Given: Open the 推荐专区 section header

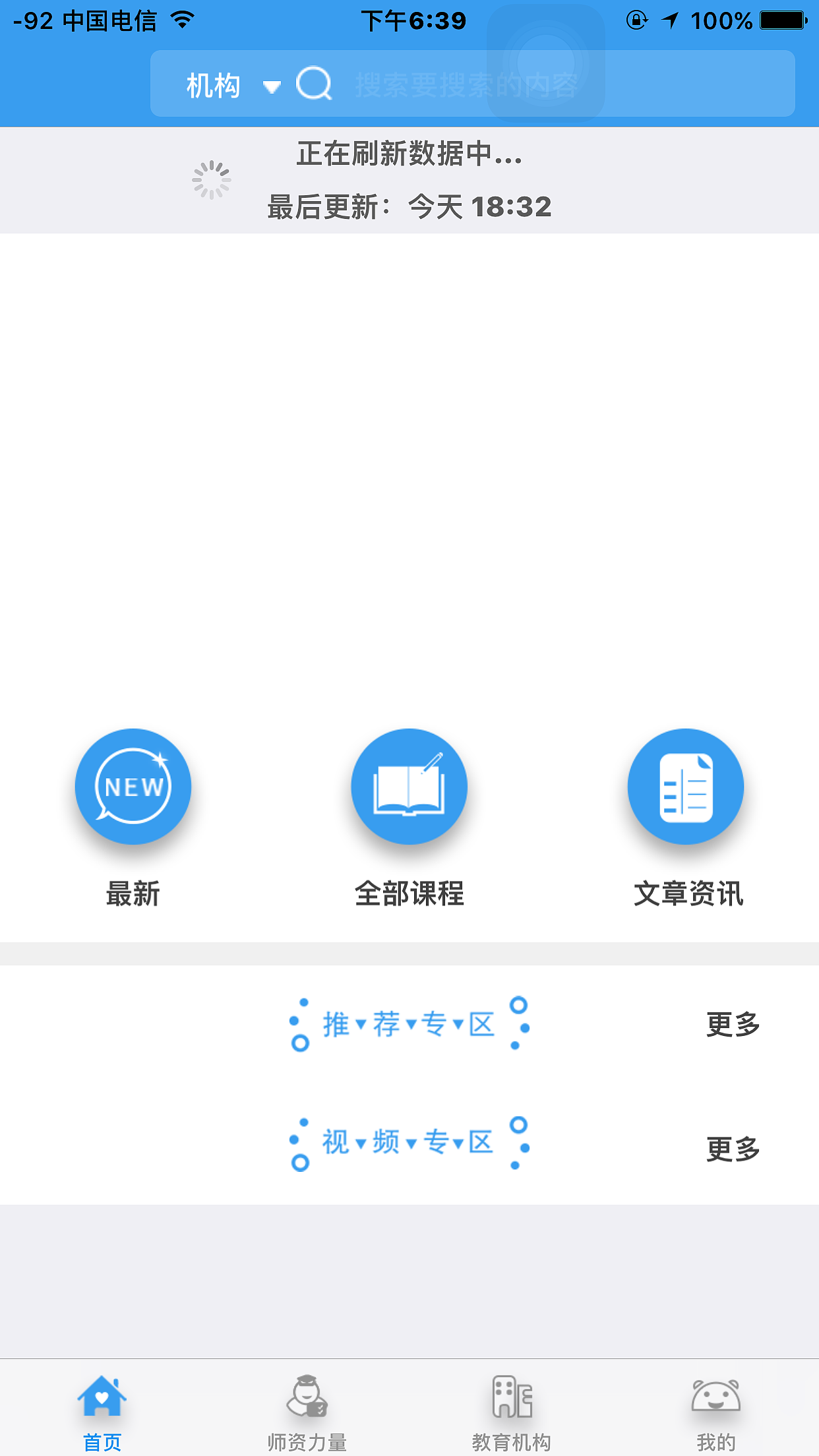Looking at the screenshot, I should tap(409, 1024).
